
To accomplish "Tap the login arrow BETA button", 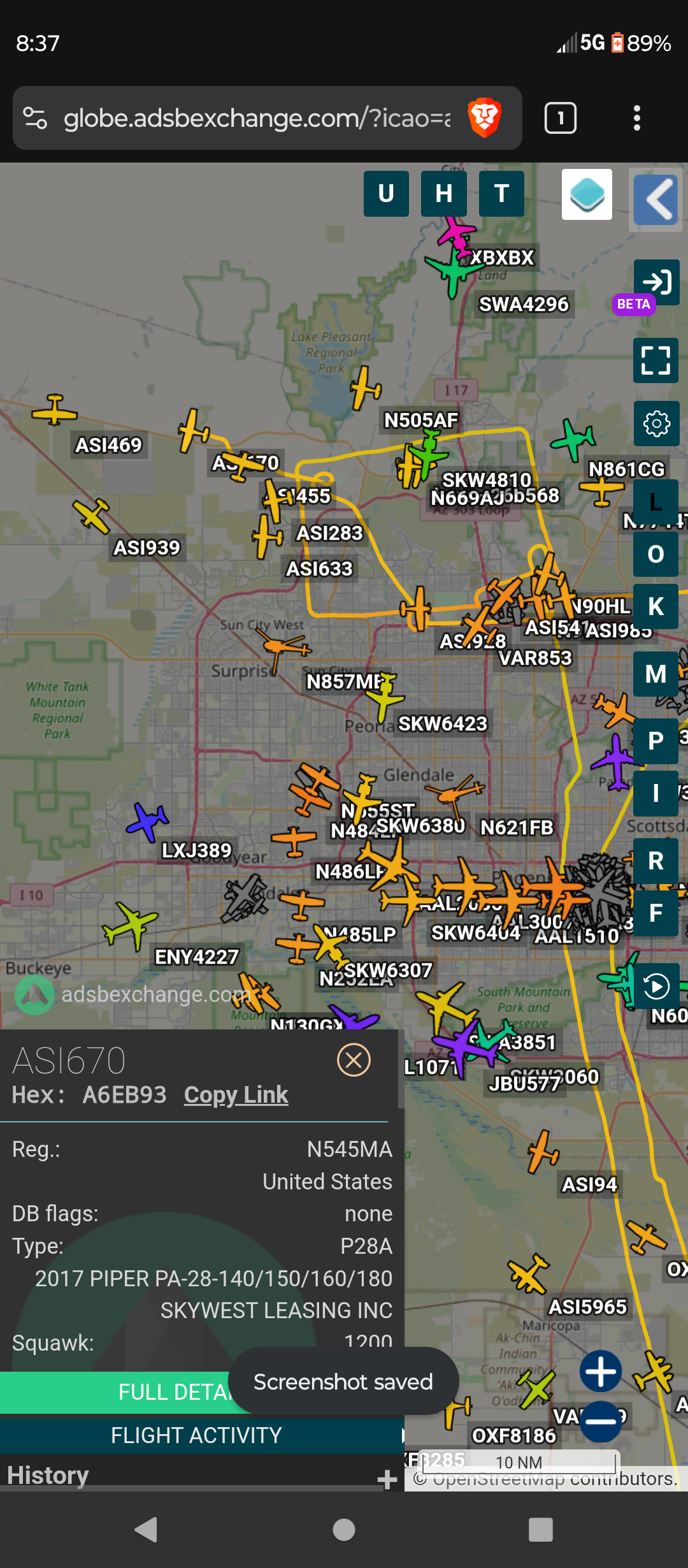I will 656,282.
